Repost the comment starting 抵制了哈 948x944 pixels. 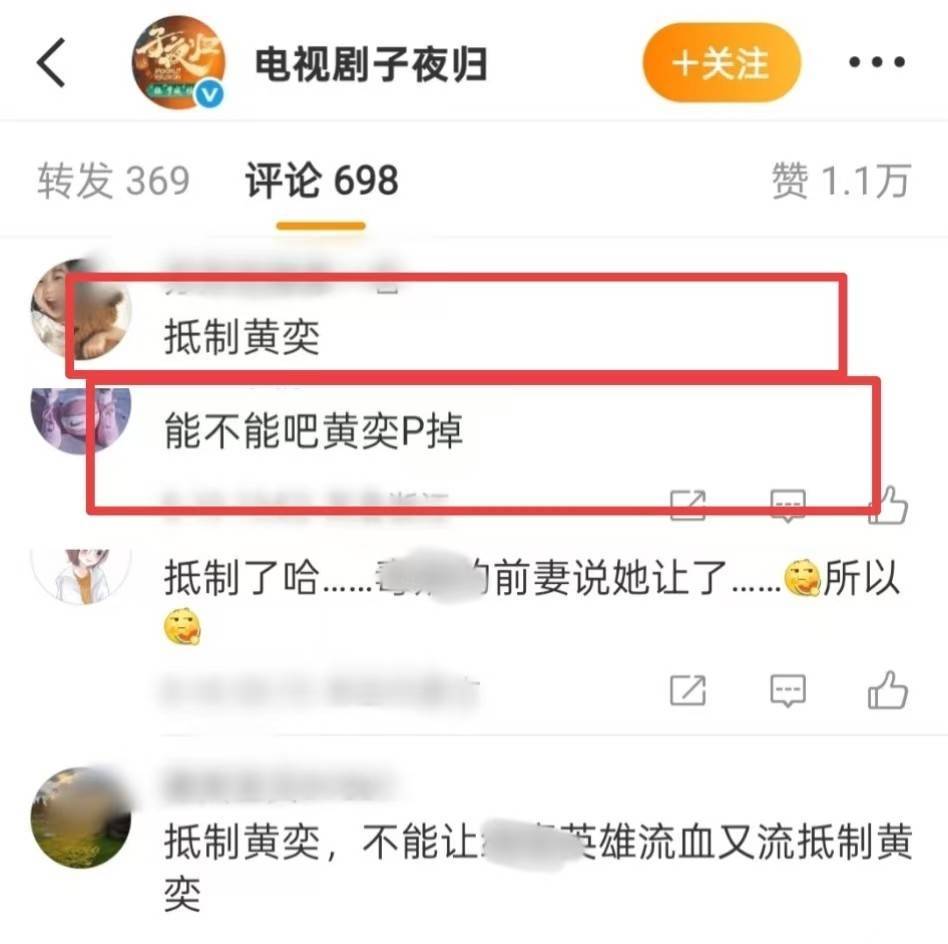(687, 690)
